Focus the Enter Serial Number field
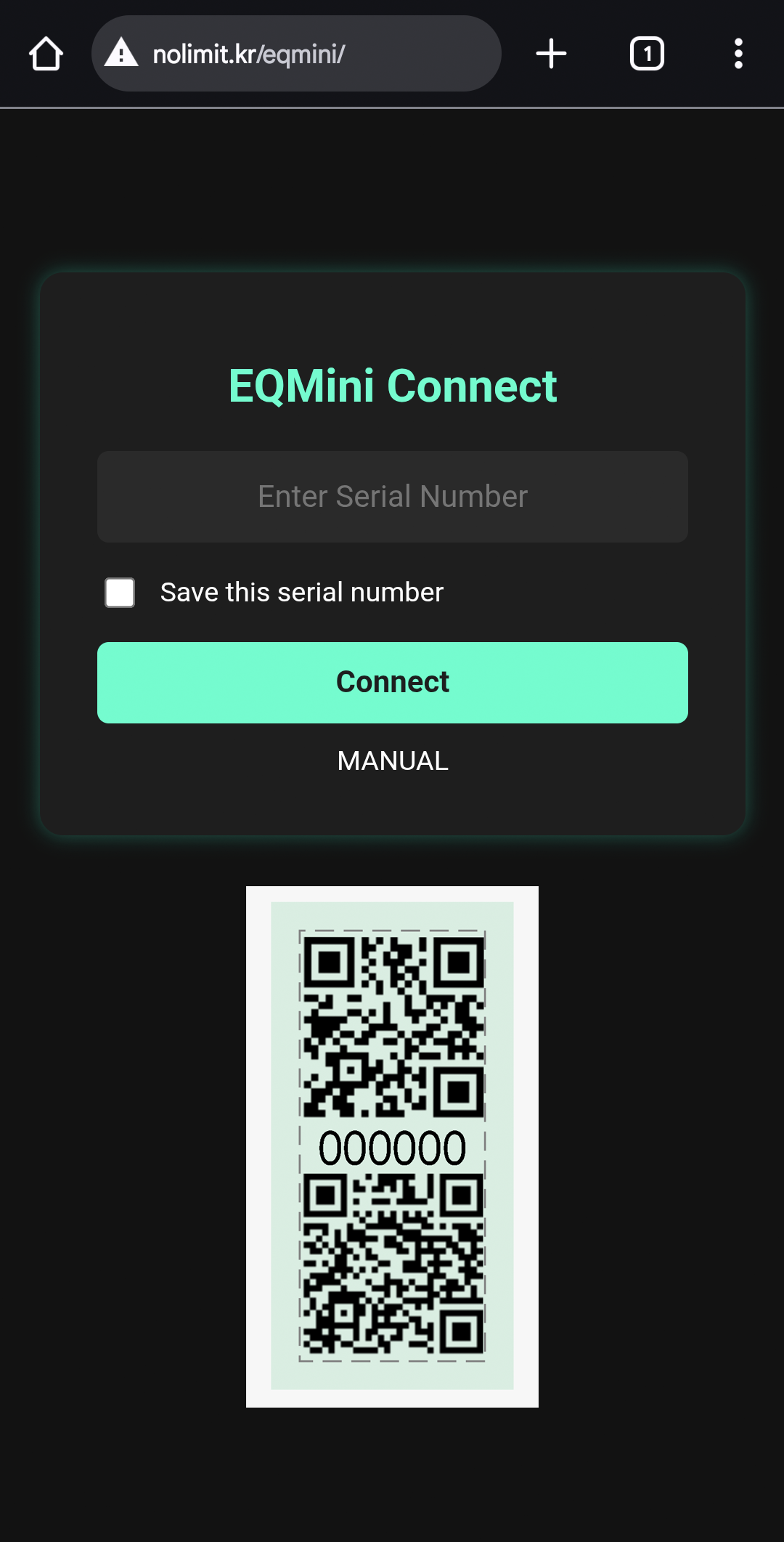 pyautogui.click(x=392, y=497)
